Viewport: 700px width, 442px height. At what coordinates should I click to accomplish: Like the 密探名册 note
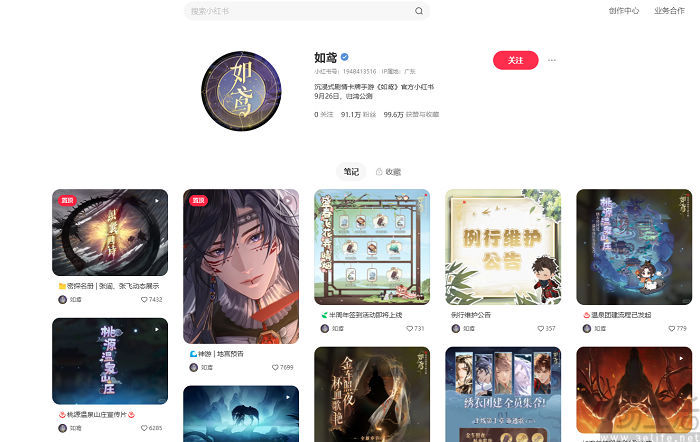[145, 299]
